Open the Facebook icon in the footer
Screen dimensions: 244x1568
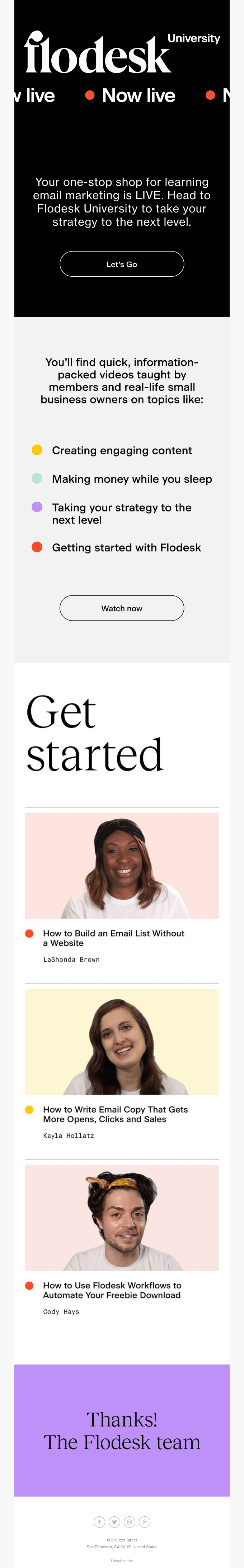coord(99,1522)
